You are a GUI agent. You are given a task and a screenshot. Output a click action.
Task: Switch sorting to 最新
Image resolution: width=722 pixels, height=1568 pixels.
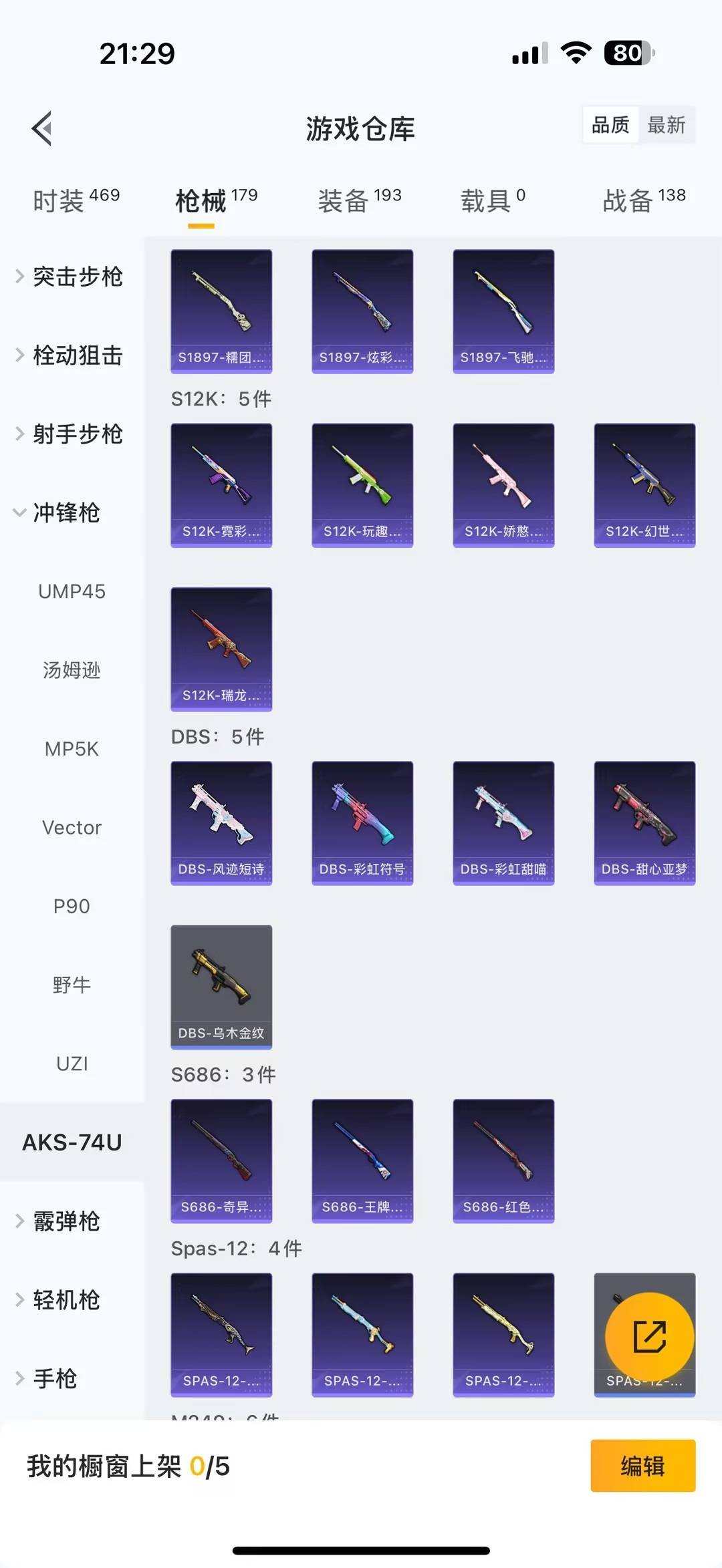click(x=668, y=125)
